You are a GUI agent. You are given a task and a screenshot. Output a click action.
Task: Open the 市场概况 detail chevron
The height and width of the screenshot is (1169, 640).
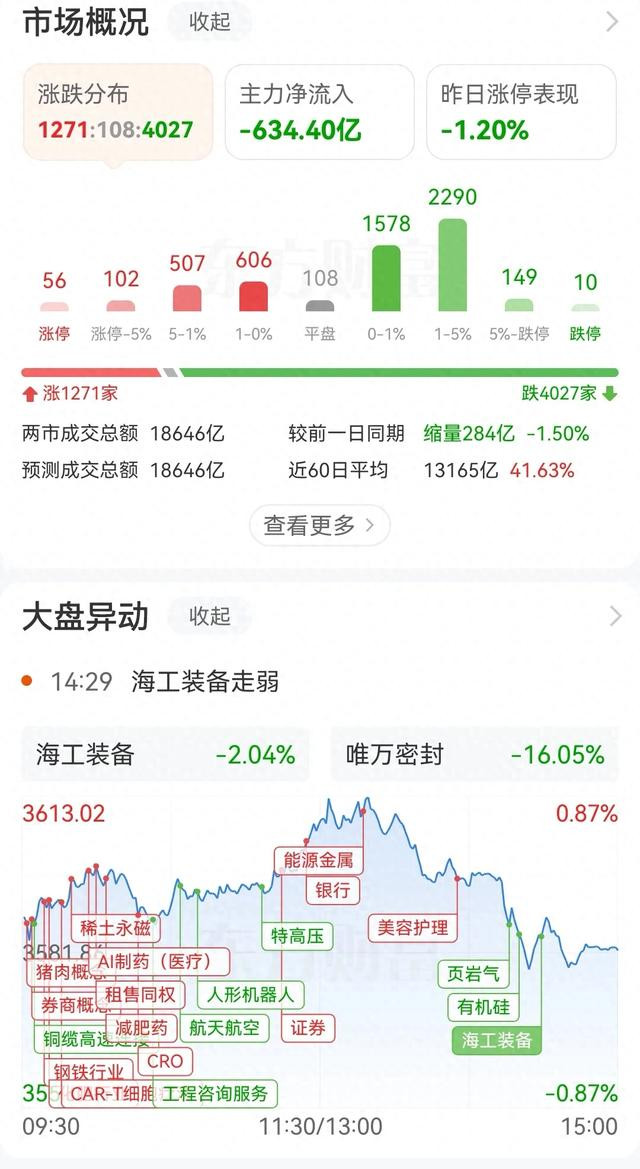point(613,22)
